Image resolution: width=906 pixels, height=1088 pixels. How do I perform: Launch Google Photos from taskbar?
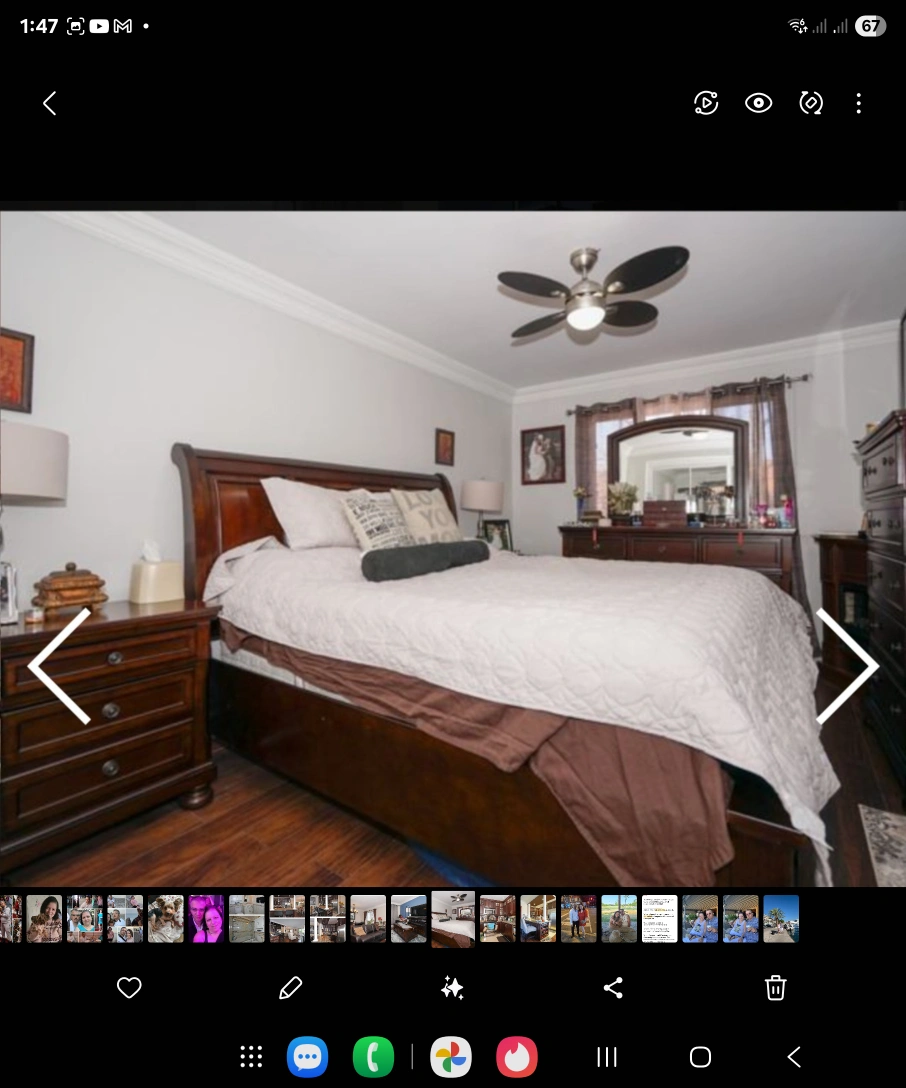click(x=451, y=1057)
